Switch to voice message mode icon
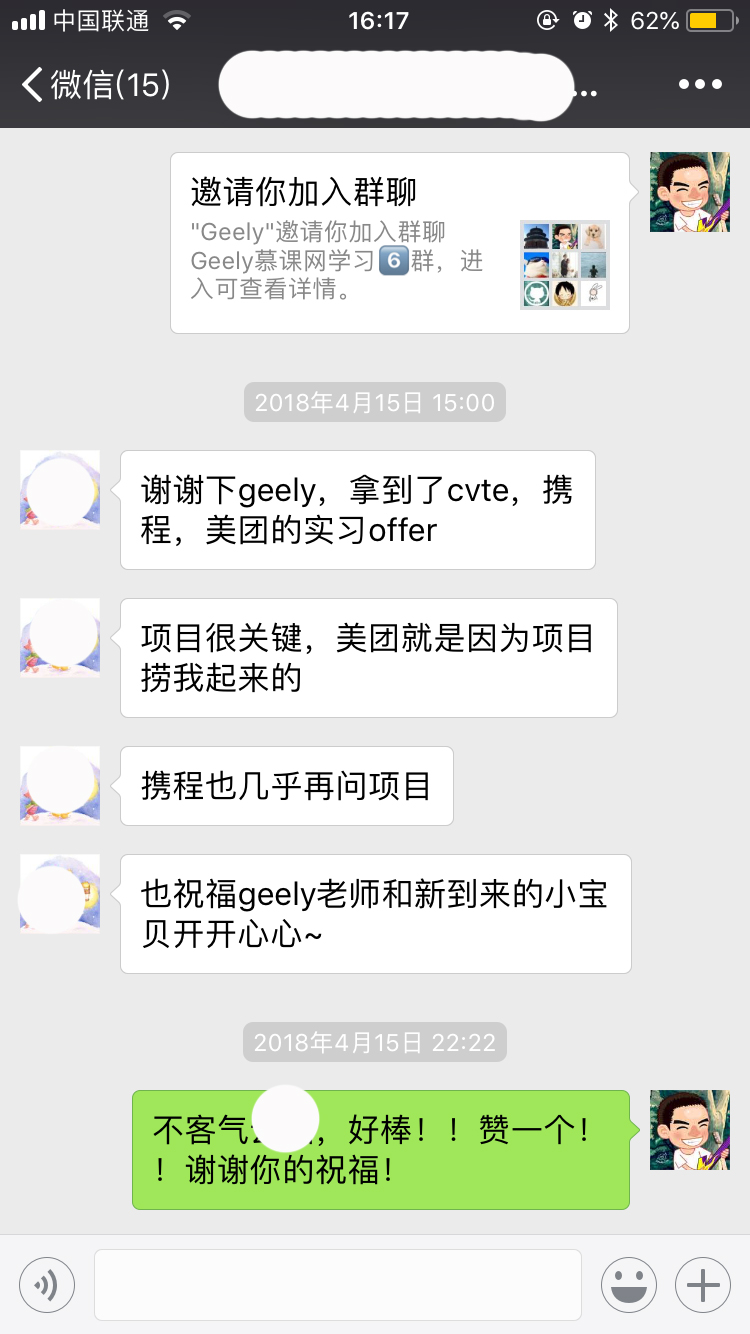 tap(47, 1284)
